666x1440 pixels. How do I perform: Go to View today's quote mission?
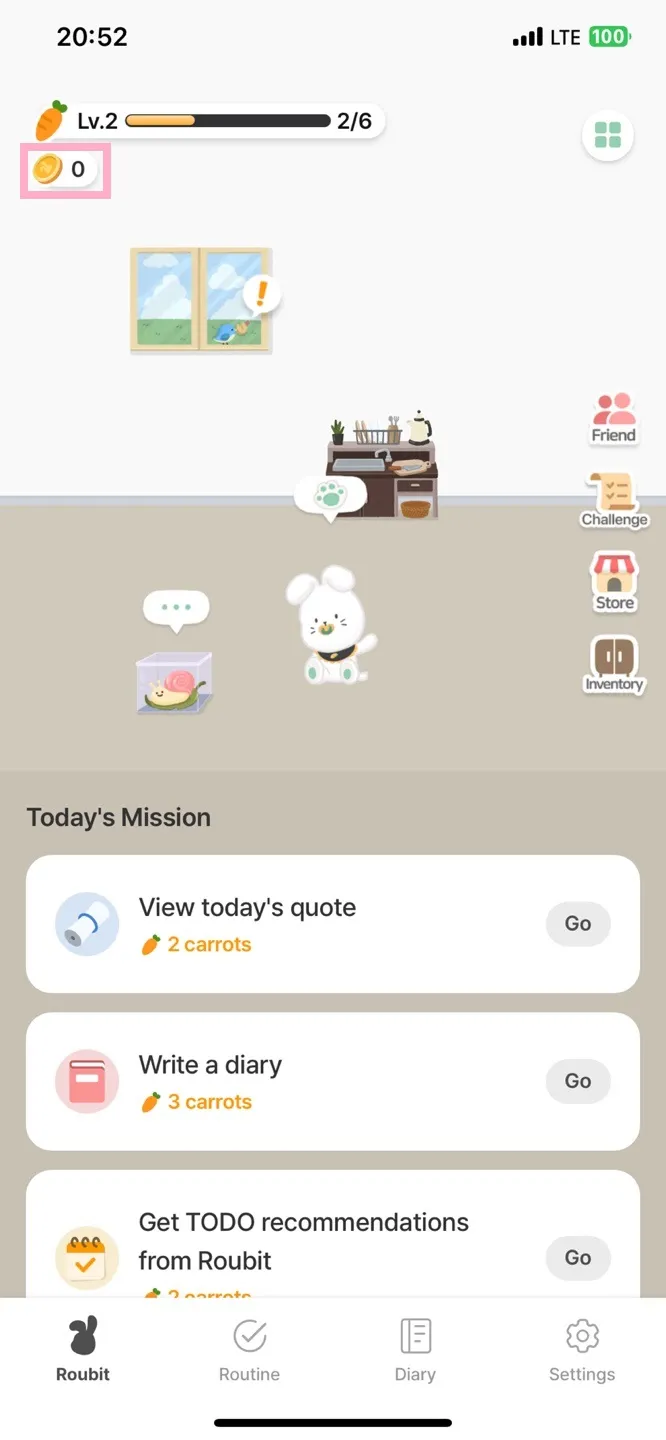[578, 924]
